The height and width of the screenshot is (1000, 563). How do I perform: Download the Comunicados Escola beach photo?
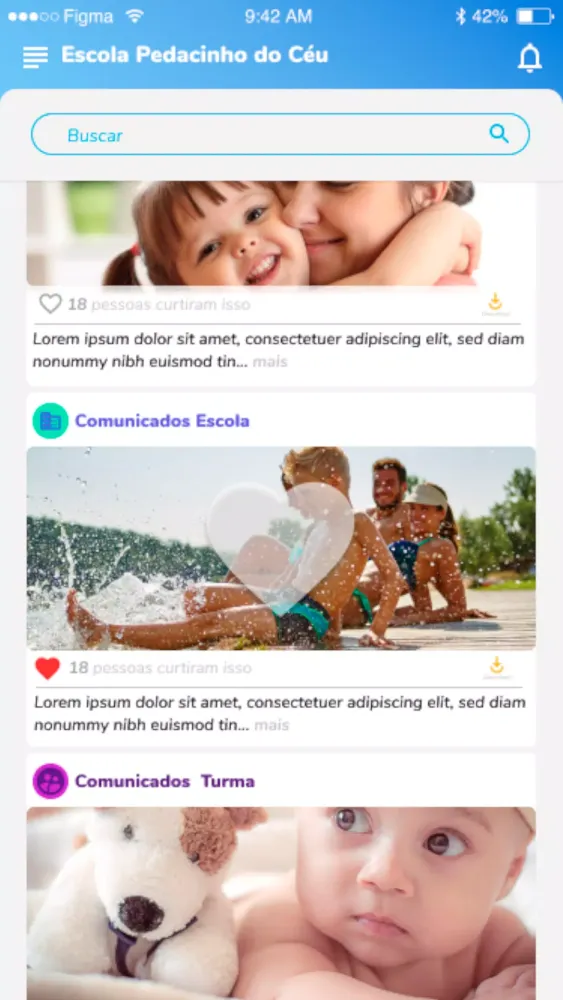pyautogui.click(x=497, y=667)
